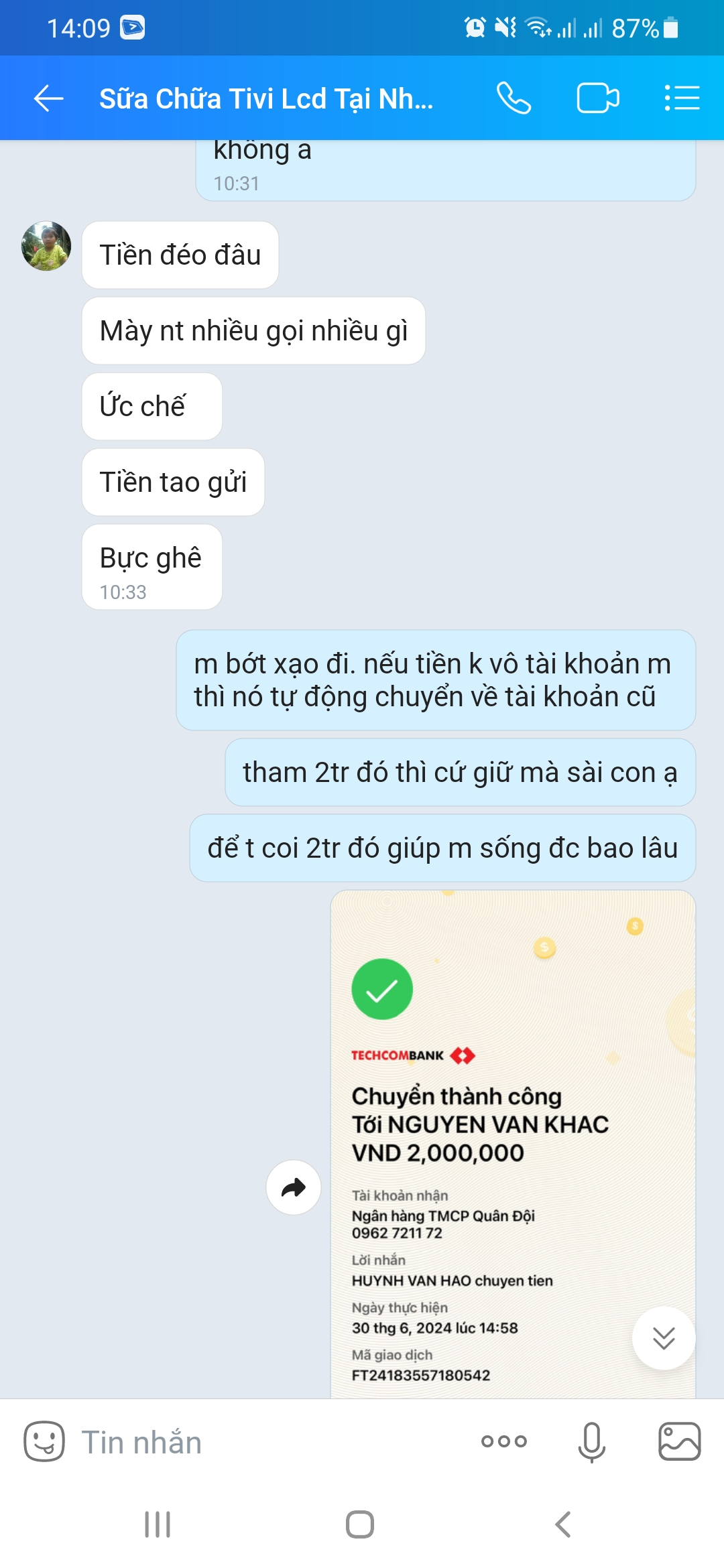Open the gallery to send a photo
This screenshot has height=1568, width=724.
(x=679, y=1441)
